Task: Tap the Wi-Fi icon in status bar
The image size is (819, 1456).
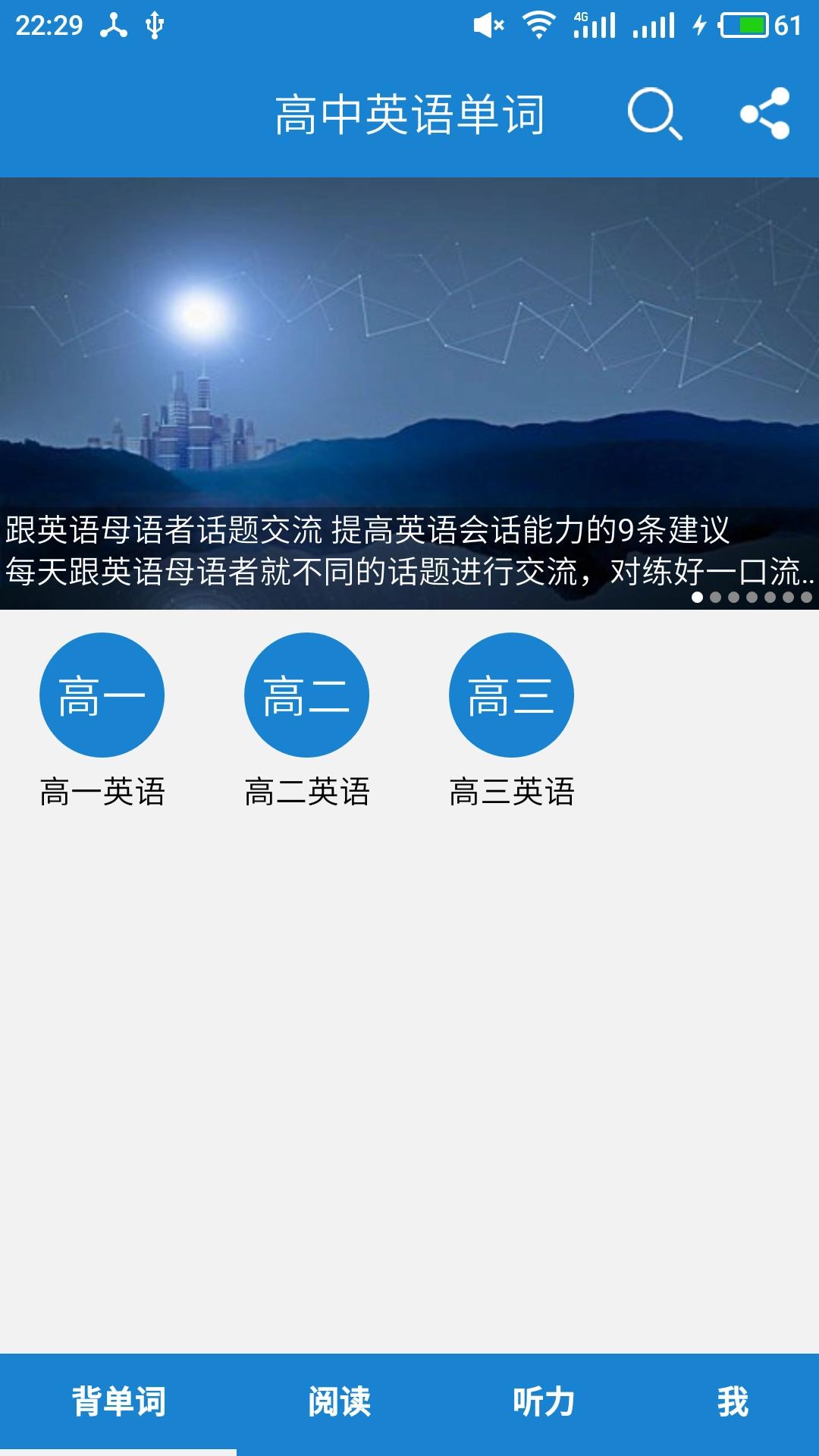Action: [539, 24]
